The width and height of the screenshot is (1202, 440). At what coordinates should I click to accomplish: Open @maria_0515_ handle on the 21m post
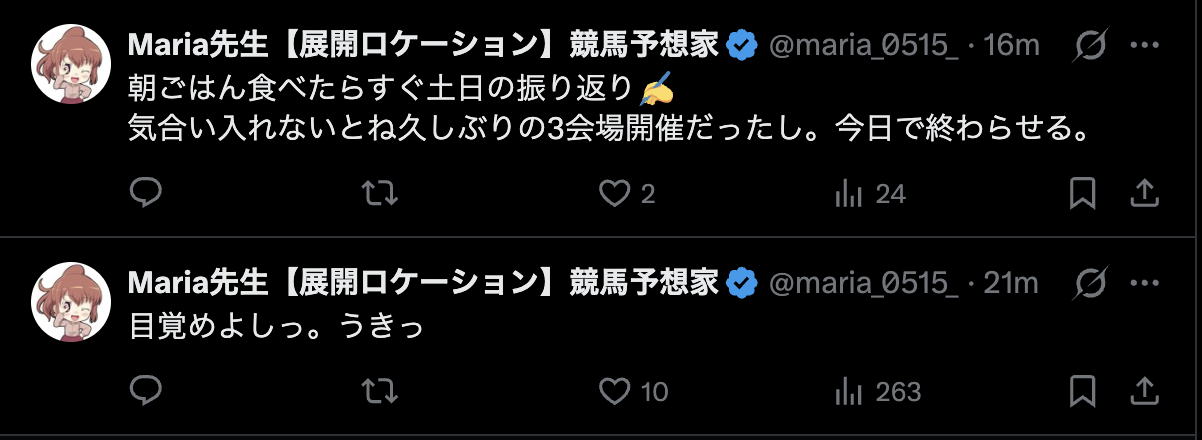click(x=863, y=284)
